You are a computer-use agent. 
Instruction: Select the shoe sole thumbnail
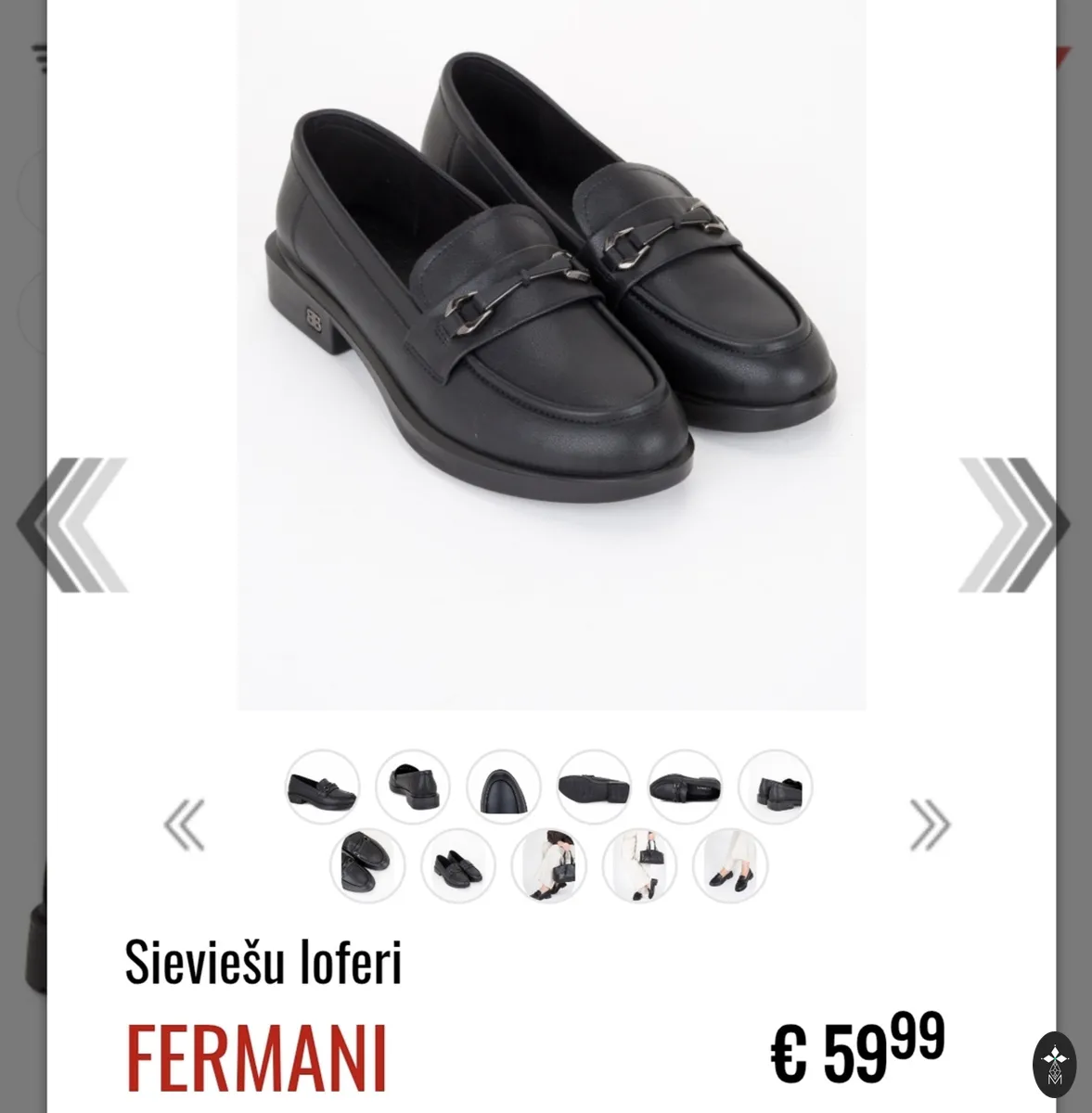[595, 787]
